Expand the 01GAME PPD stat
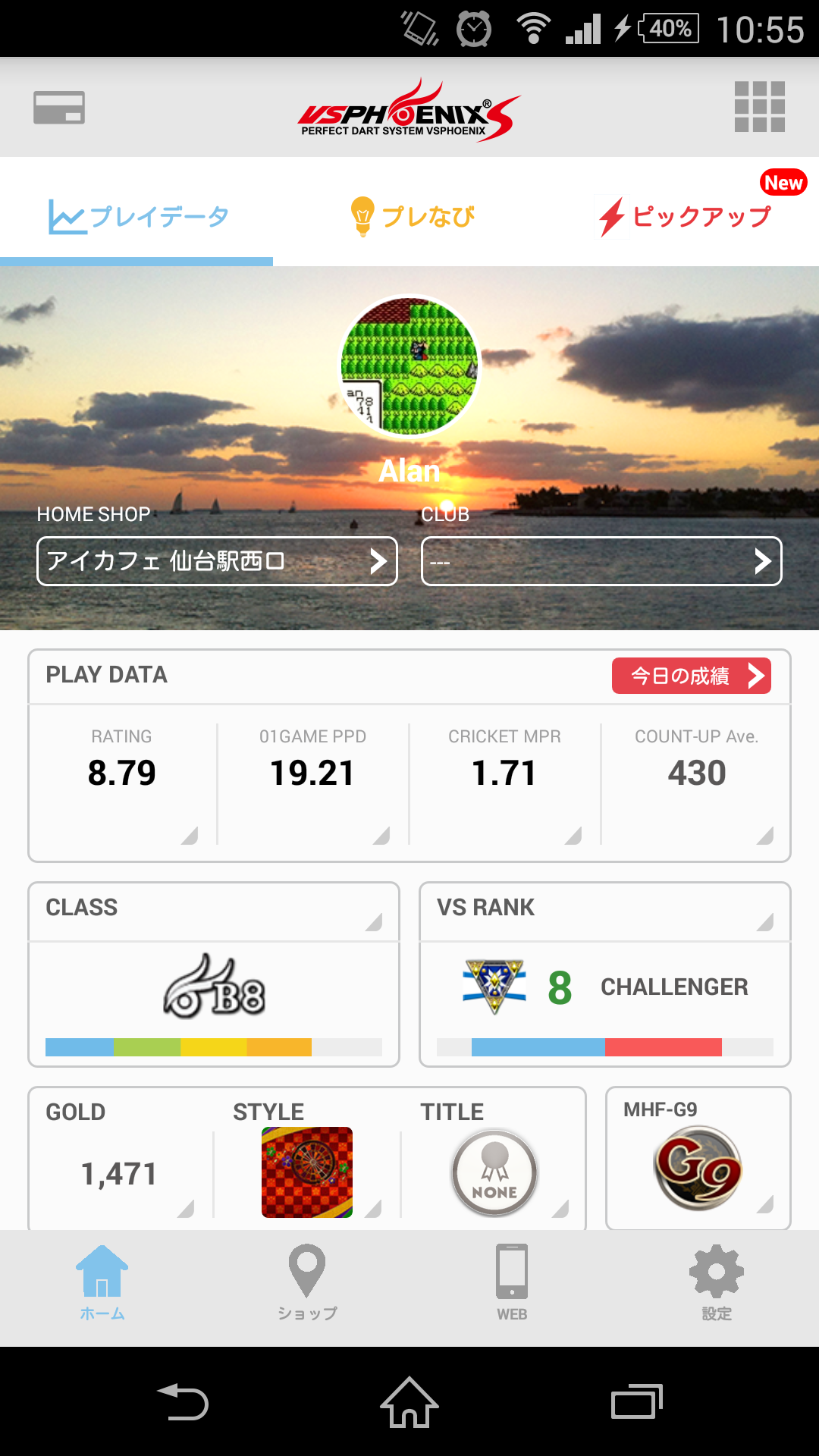 pos(312,781)
